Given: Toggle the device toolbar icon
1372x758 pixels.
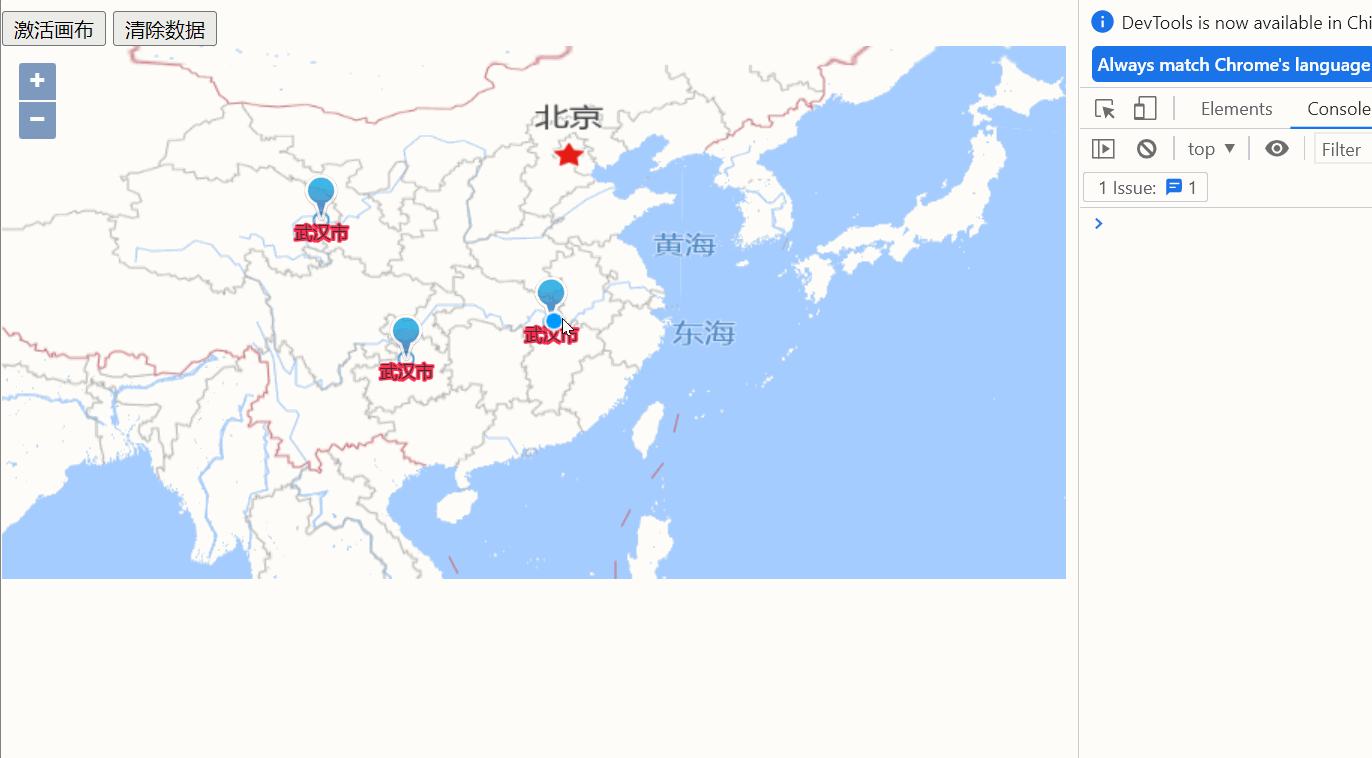Looking at the screenshot, I should (x=1144, y=109).
